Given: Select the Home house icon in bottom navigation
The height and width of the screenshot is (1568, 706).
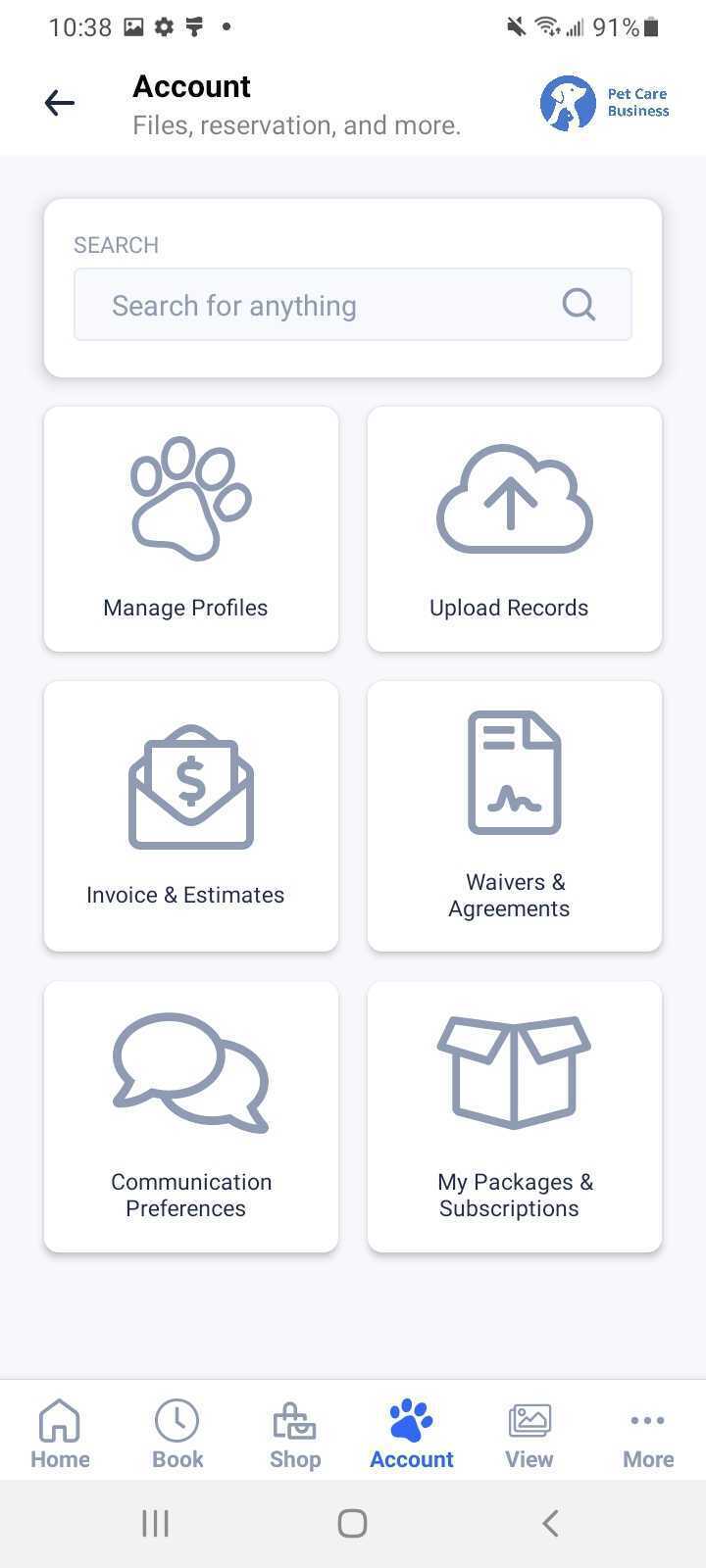Looking at the screenshot, I should click(x=59, y=1420).
